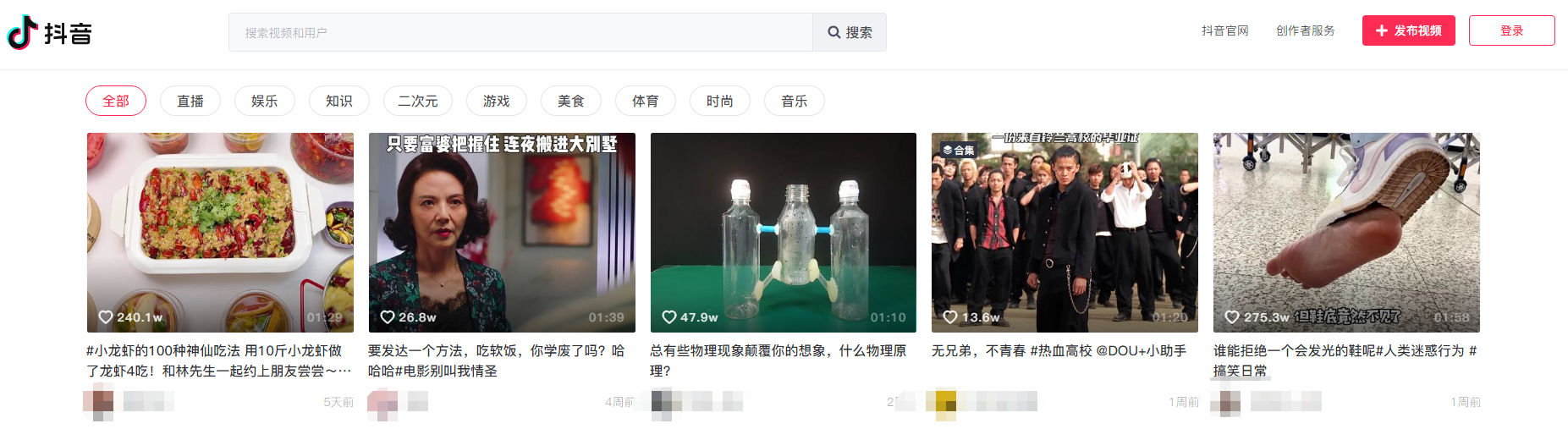Tap the 登录 login button

click(1511, 30)
